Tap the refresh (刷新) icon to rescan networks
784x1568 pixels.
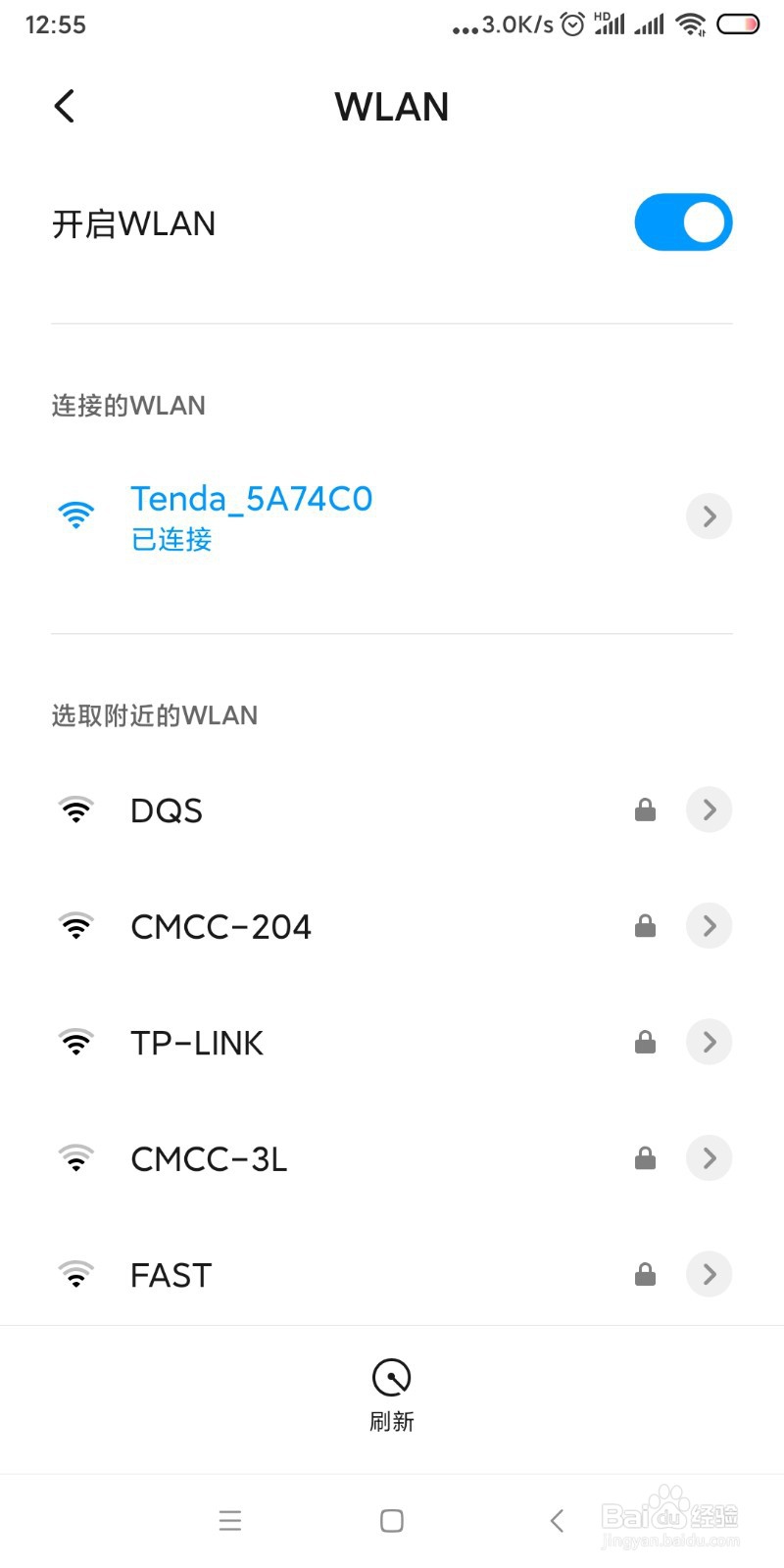[x=391, y=1379]
